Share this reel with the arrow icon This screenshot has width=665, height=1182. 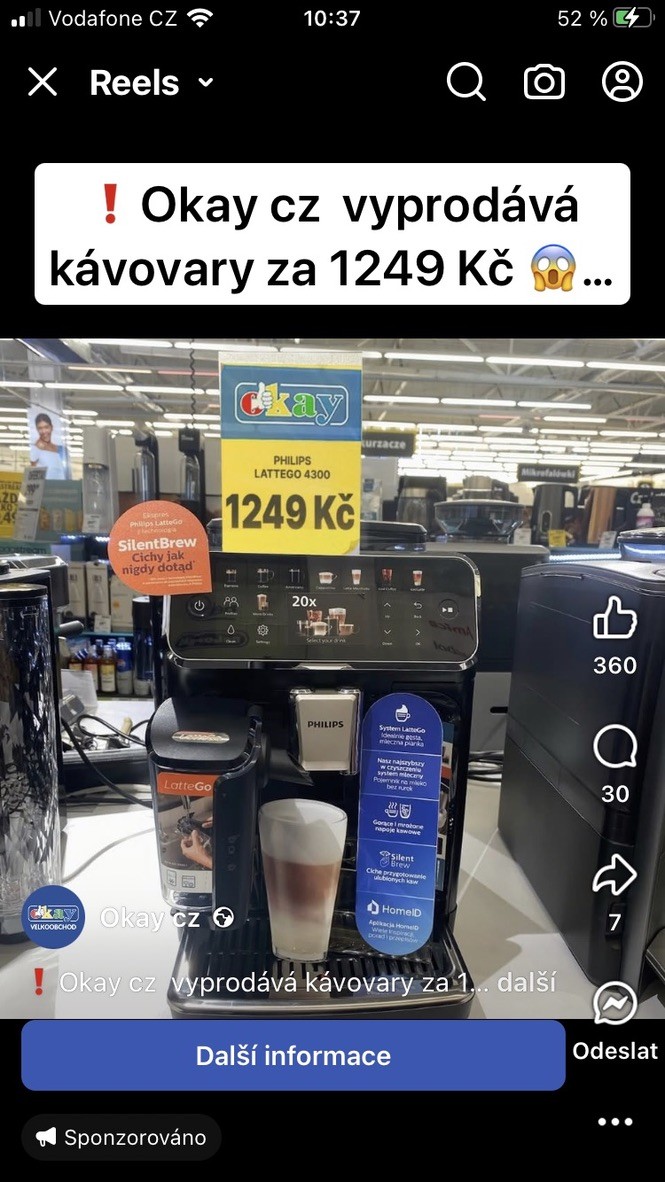tap(614, 876)
